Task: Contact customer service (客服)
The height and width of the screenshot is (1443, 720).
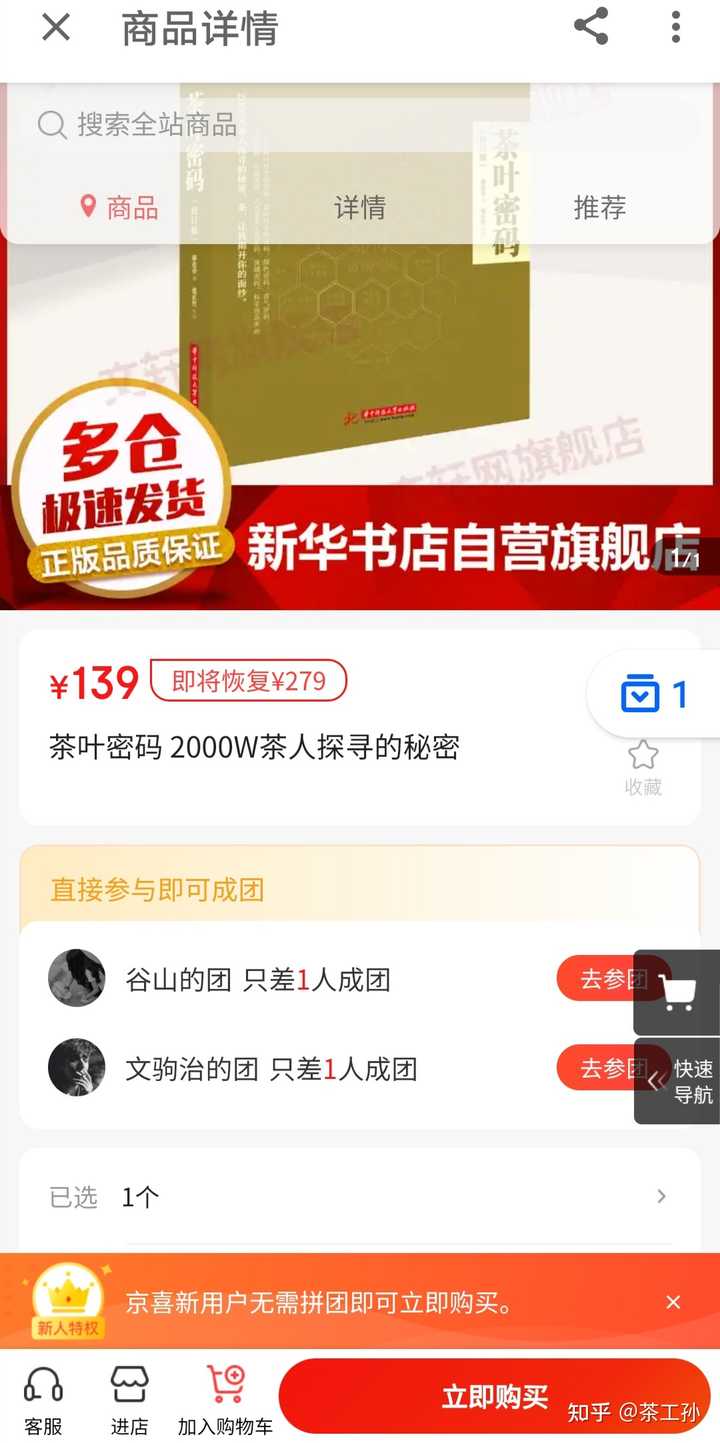Action: pos(43,1400)
